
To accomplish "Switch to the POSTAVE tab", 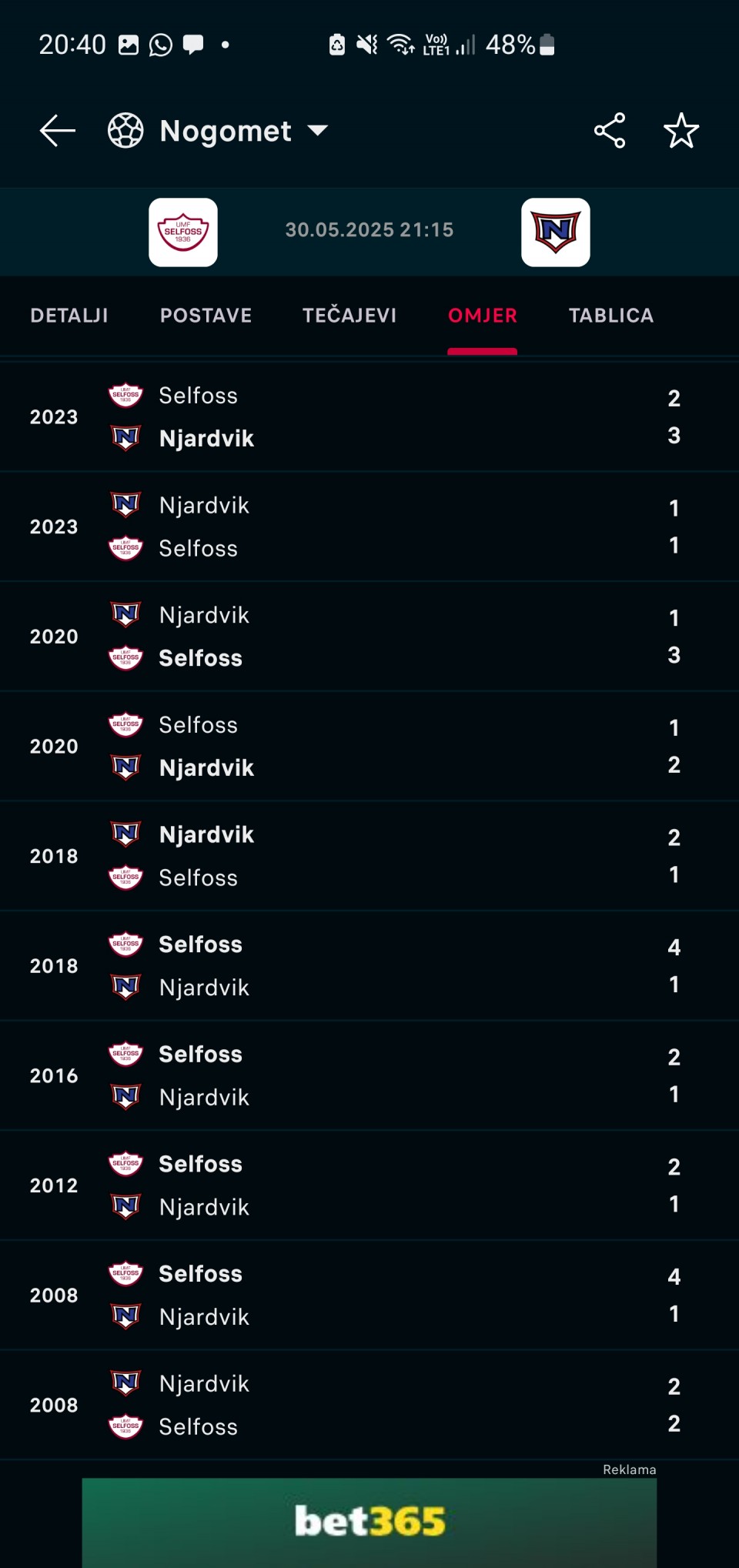I will tap(206, 316).
